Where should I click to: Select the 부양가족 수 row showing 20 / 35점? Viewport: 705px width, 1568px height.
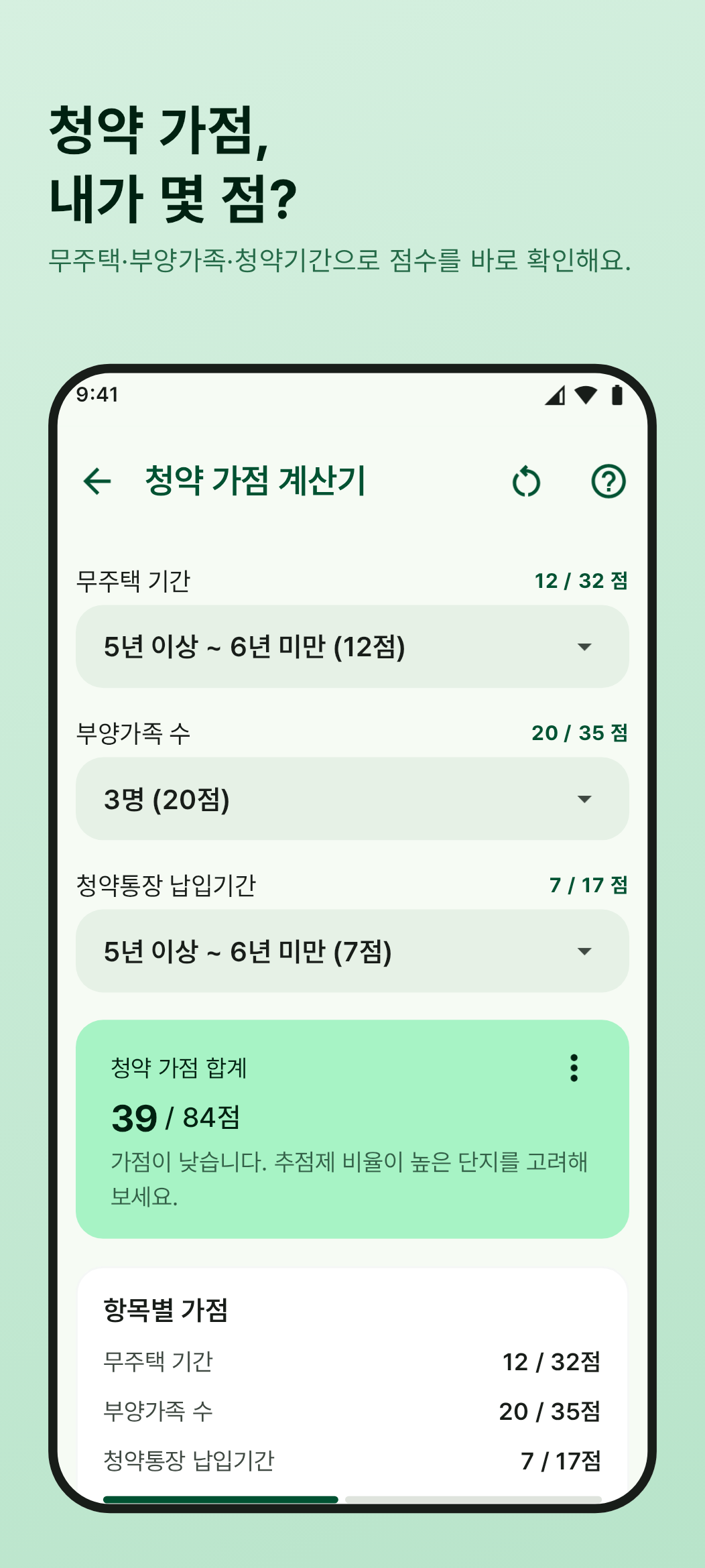pos(352,1412)
